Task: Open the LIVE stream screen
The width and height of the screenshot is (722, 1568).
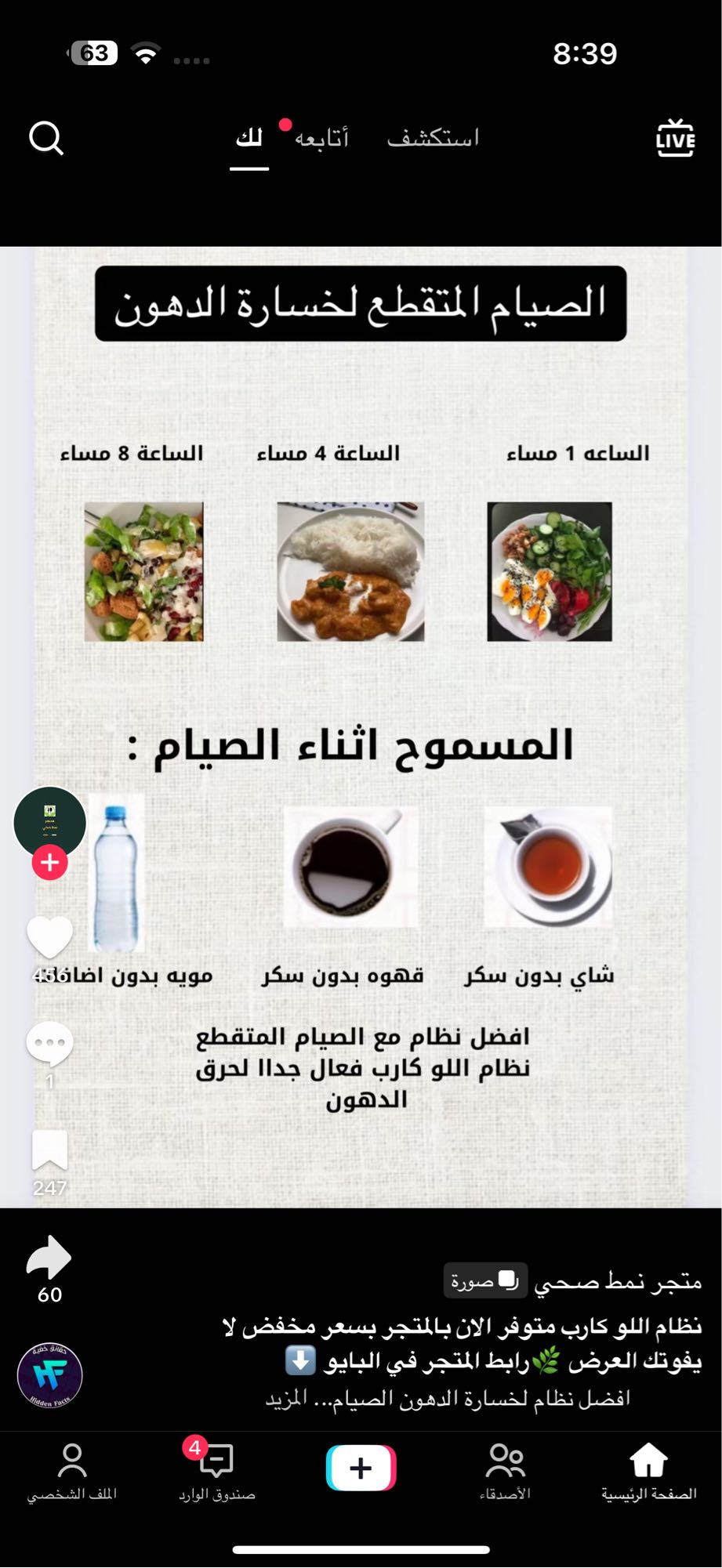Action: click(x=675, y=138)
